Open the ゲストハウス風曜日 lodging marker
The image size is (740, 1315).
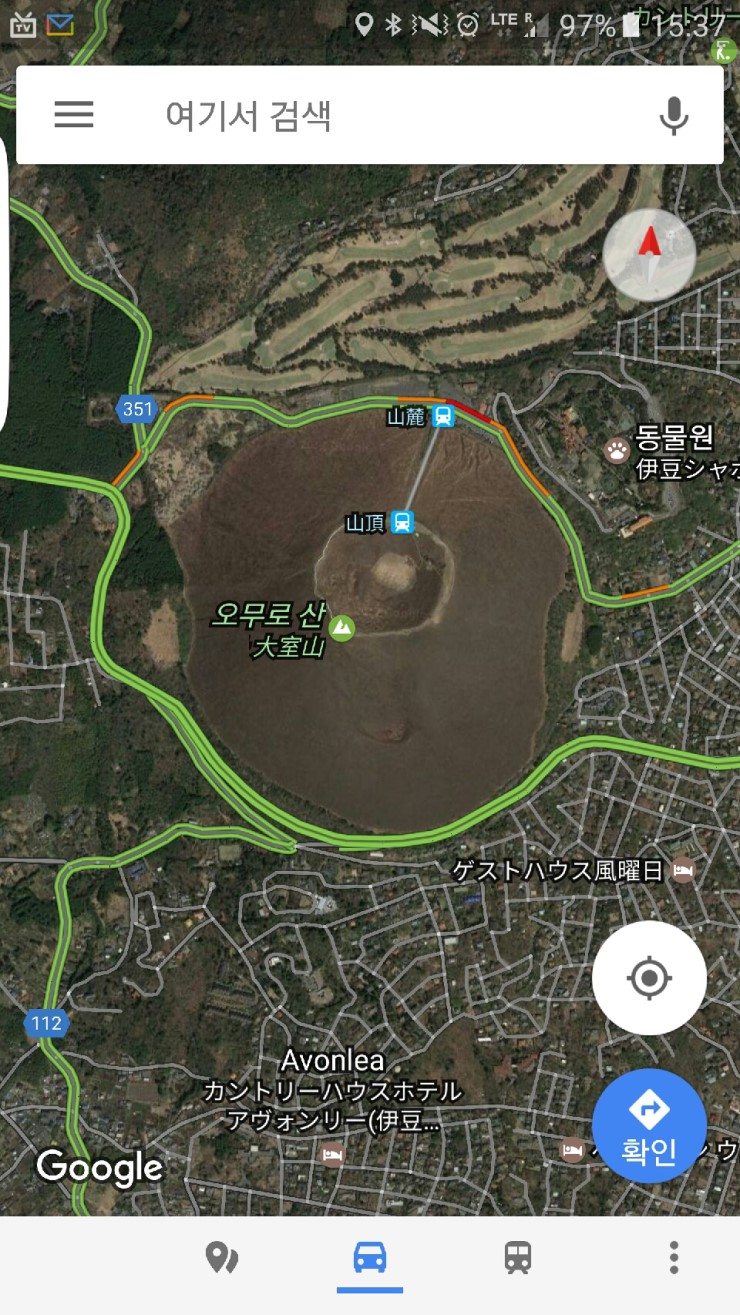point(684,870)
